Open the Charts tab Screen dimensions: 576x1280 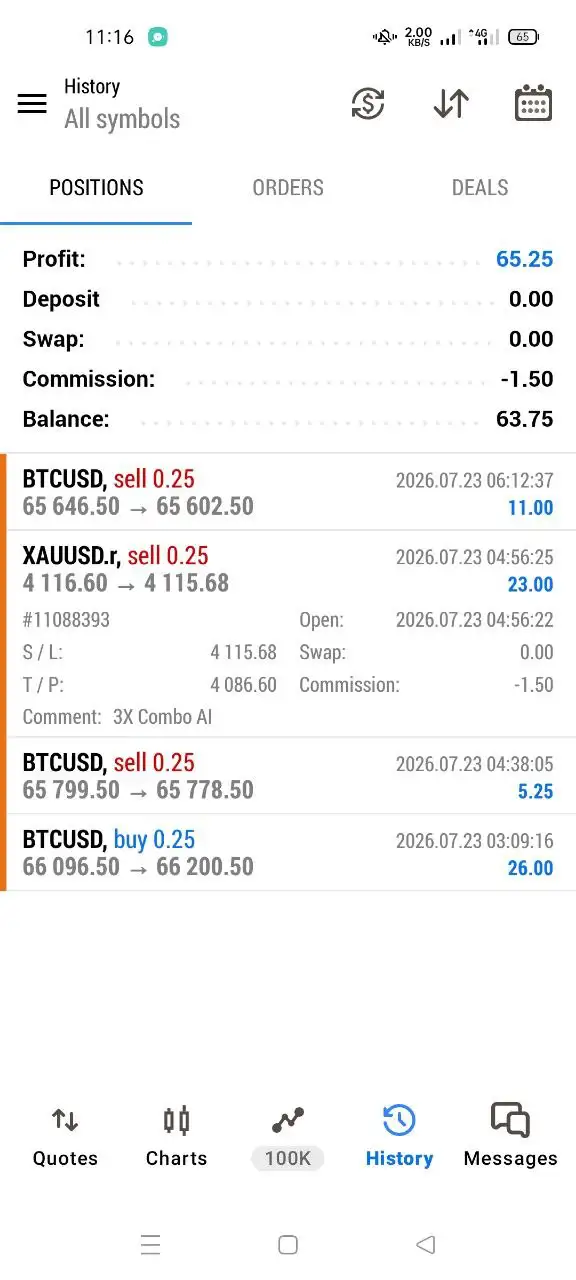pos(176,1136)
